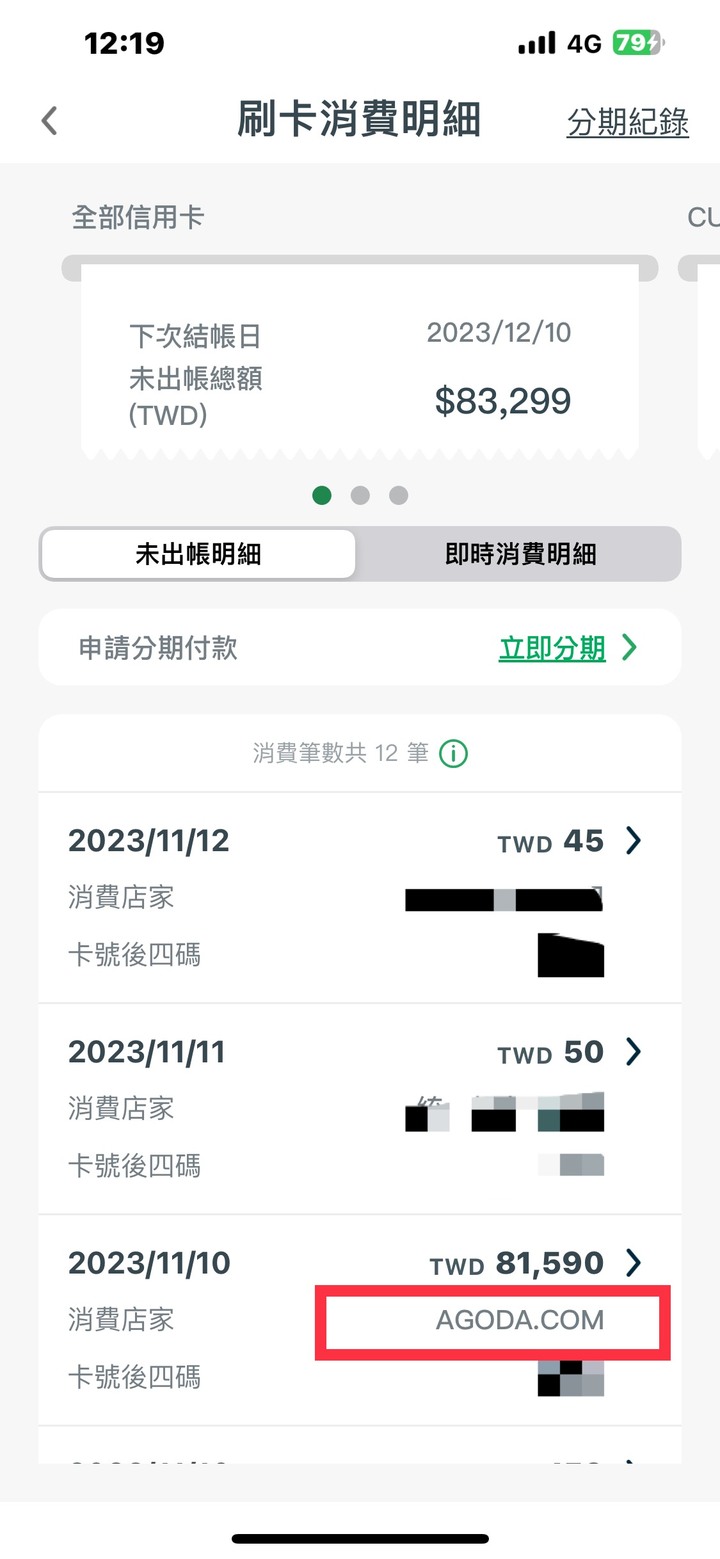This screenshot has height=1559, width=720.
Task: Tap the chevron on the 2023/11/11 TWD 50 row
Action: pyautogui.click(x=633, y=1052)
